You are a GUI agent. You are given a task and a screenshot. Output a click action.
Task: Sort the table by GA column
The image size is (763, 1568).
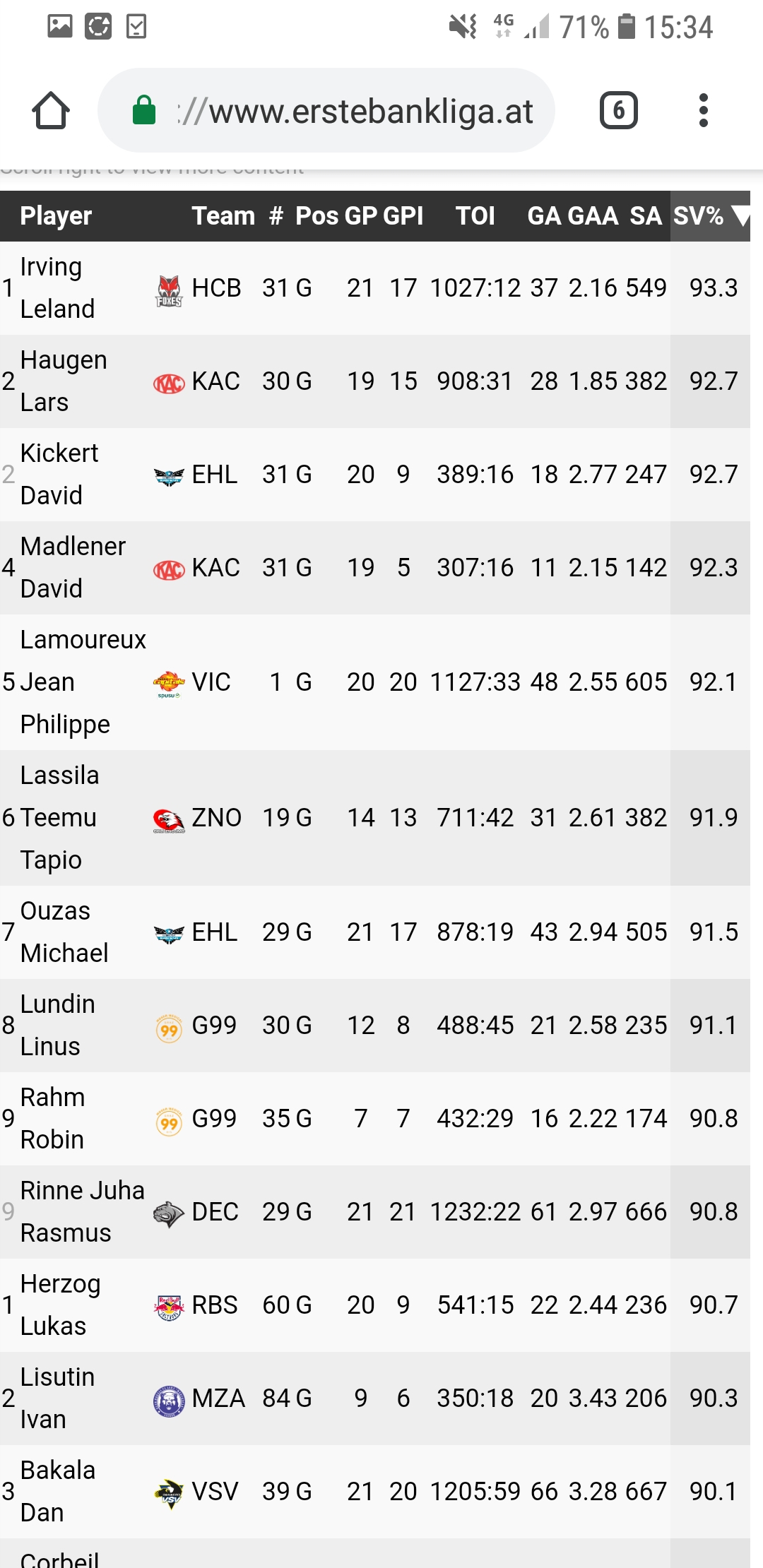coord(544,216)
